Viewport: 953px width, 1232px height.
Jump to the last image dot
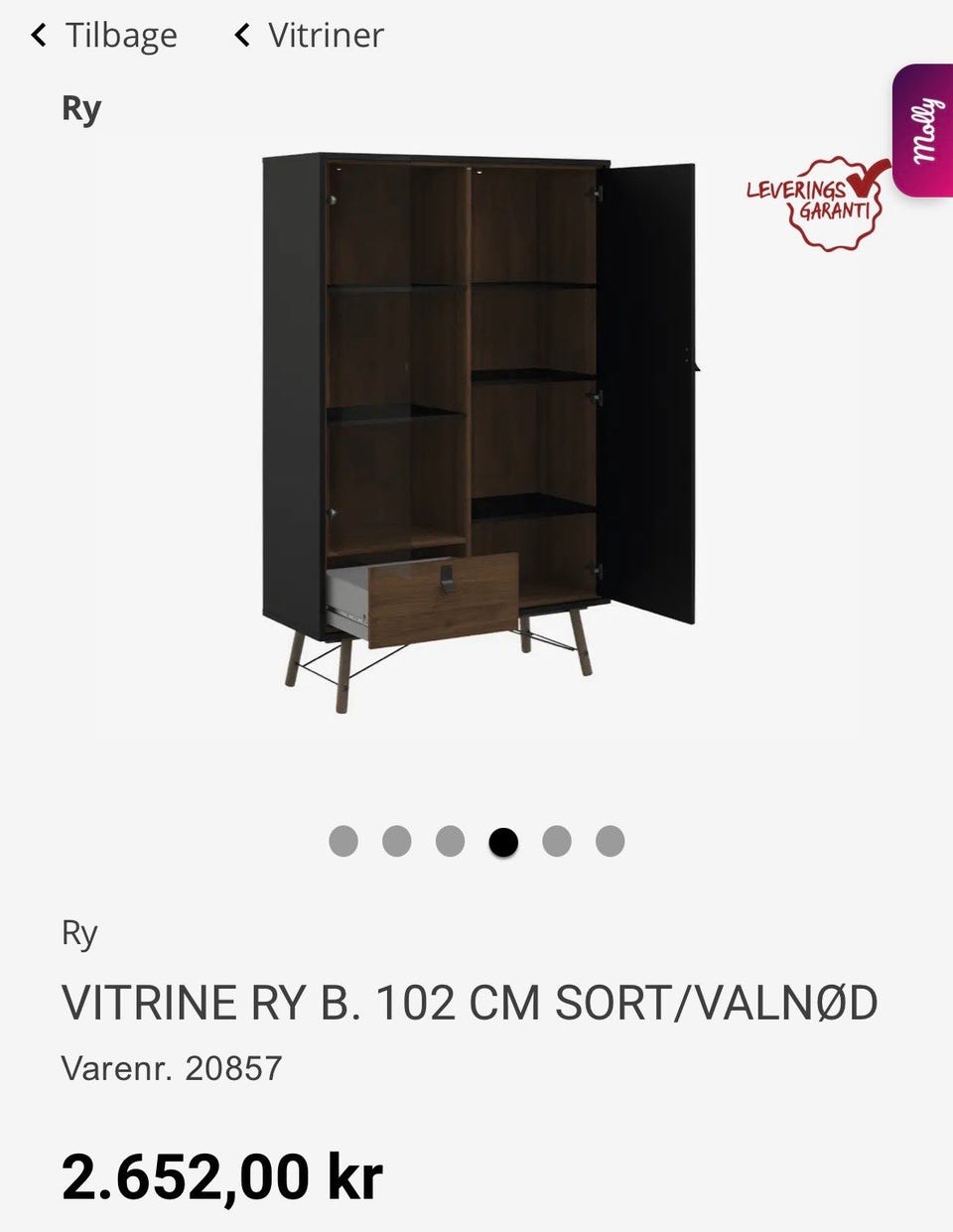611,841
